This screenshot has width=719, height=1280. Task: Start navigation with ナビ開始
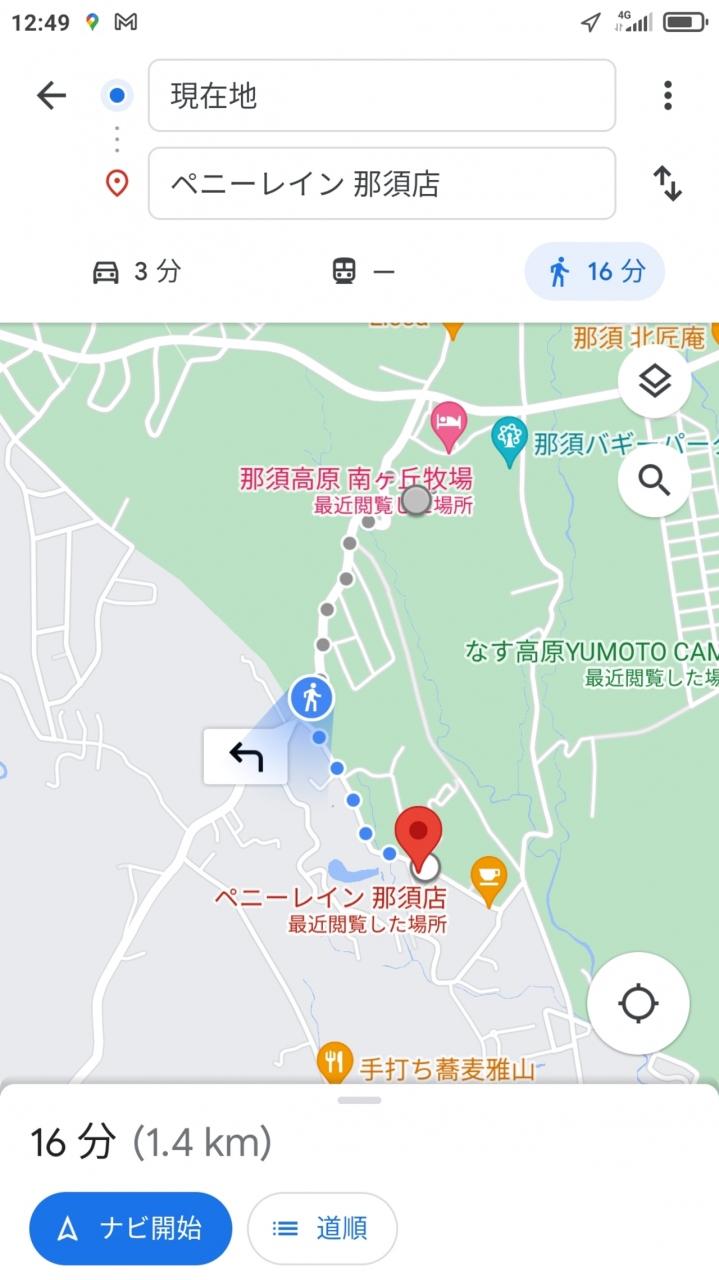131,1228
